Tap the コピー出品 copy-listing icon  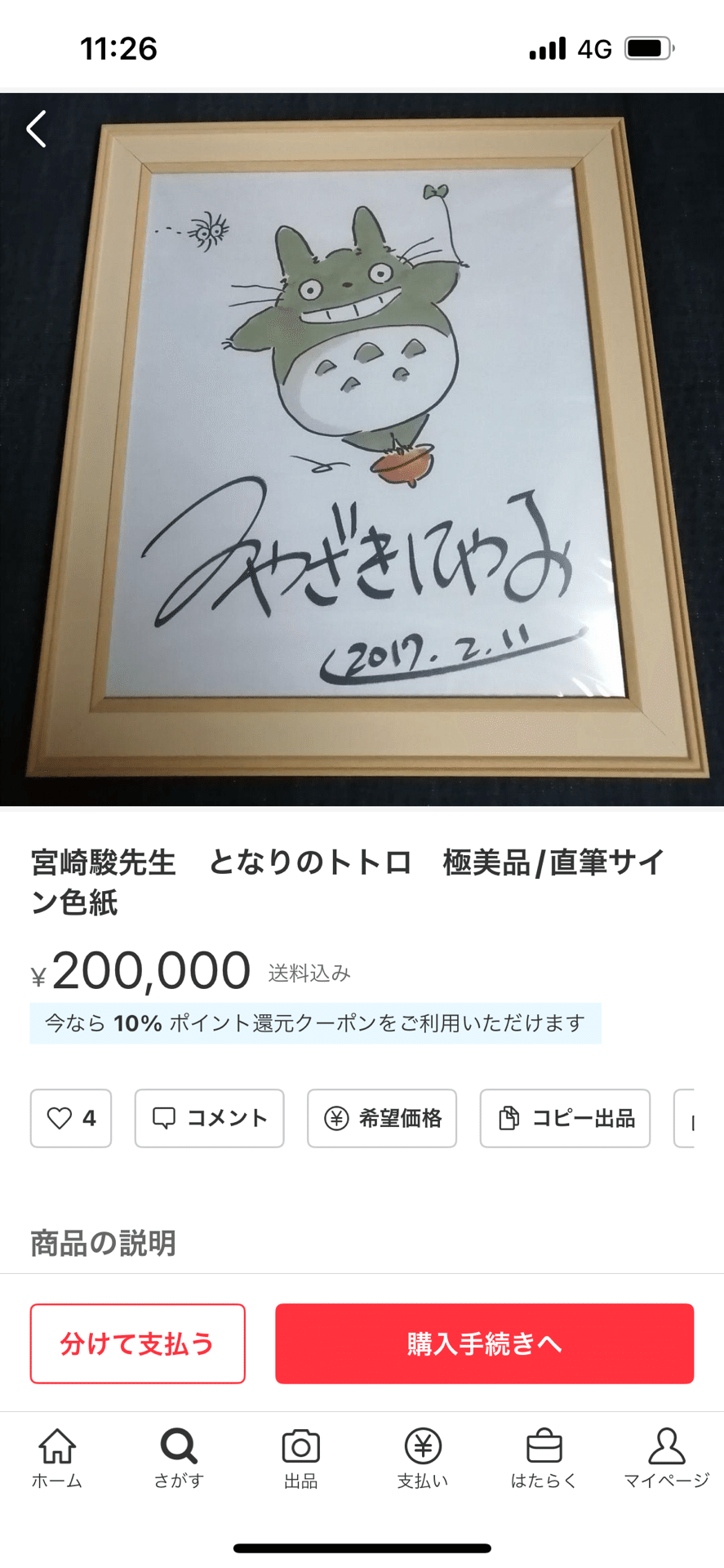pyautogui.click(x=565, y=1119)
